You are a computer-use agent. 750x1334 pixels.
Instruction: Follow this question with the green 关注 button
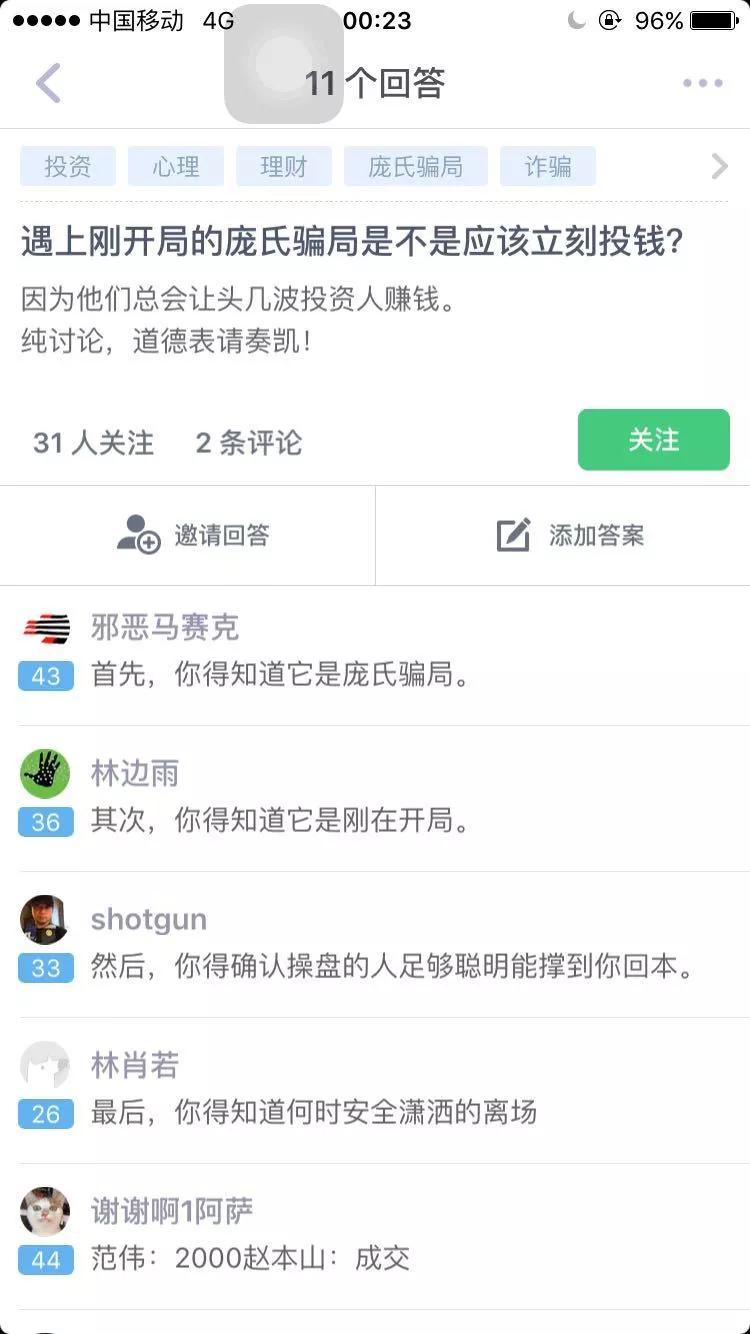click(654, 440)
